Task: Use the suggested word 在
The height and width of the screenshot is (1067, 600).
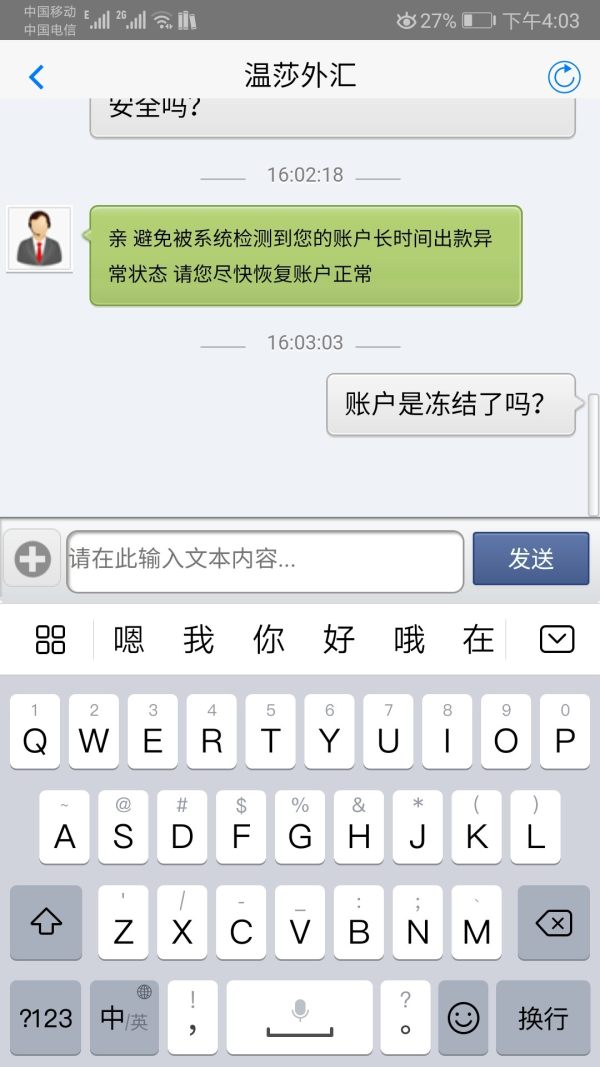Action: tap(479, 640)
